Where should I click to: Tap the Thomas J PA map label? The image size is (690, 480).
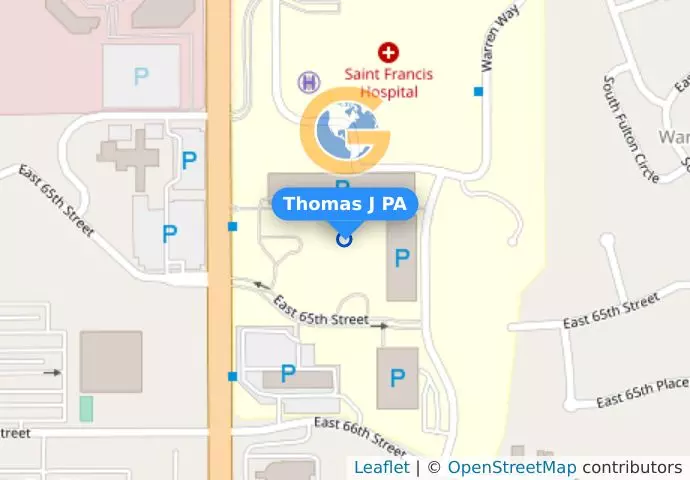pyautogui.click(x=344, y=204)
